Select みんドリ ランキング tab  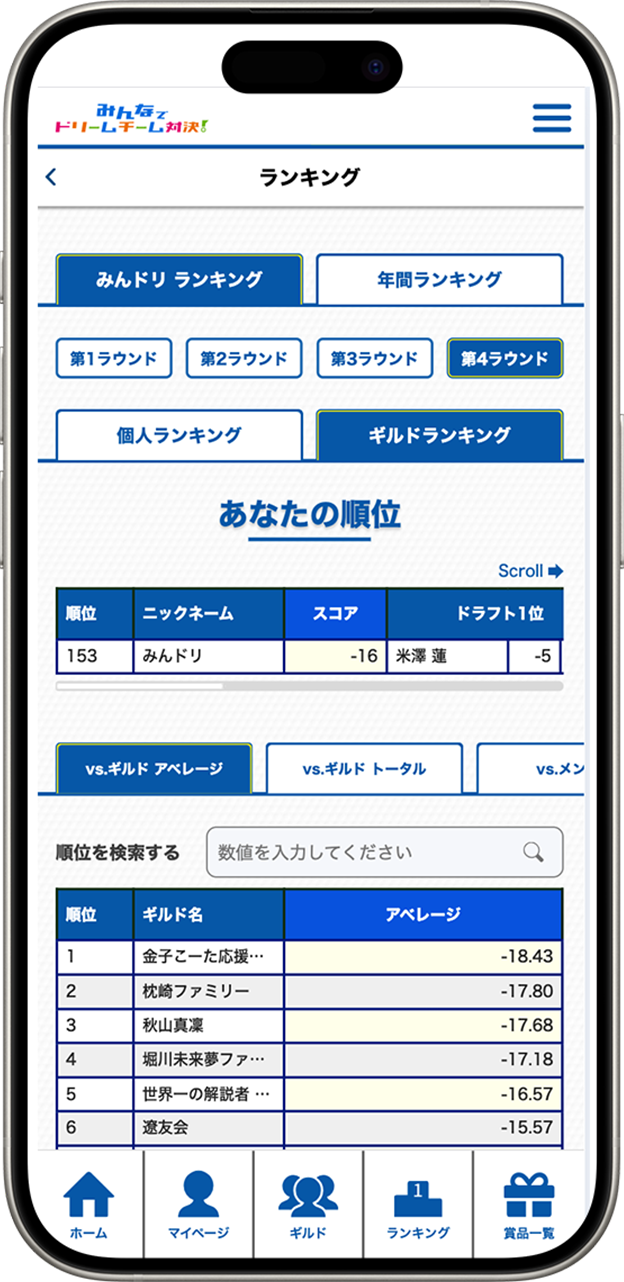pyautogui.click(x=179, y=280)
